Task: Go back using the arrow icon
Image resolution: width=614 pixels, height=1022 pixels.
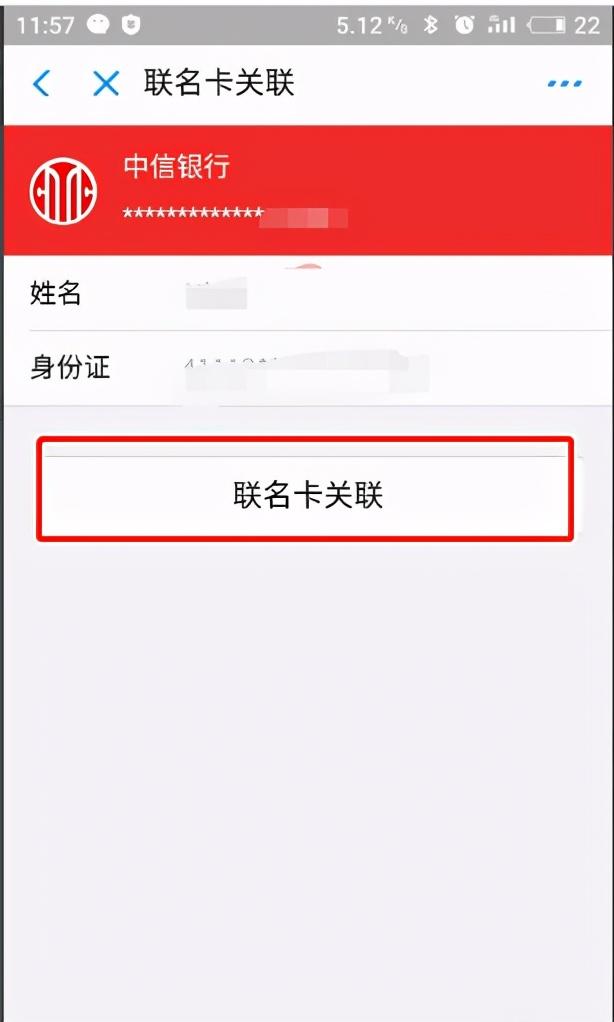Action: click(x=41, y=83)
